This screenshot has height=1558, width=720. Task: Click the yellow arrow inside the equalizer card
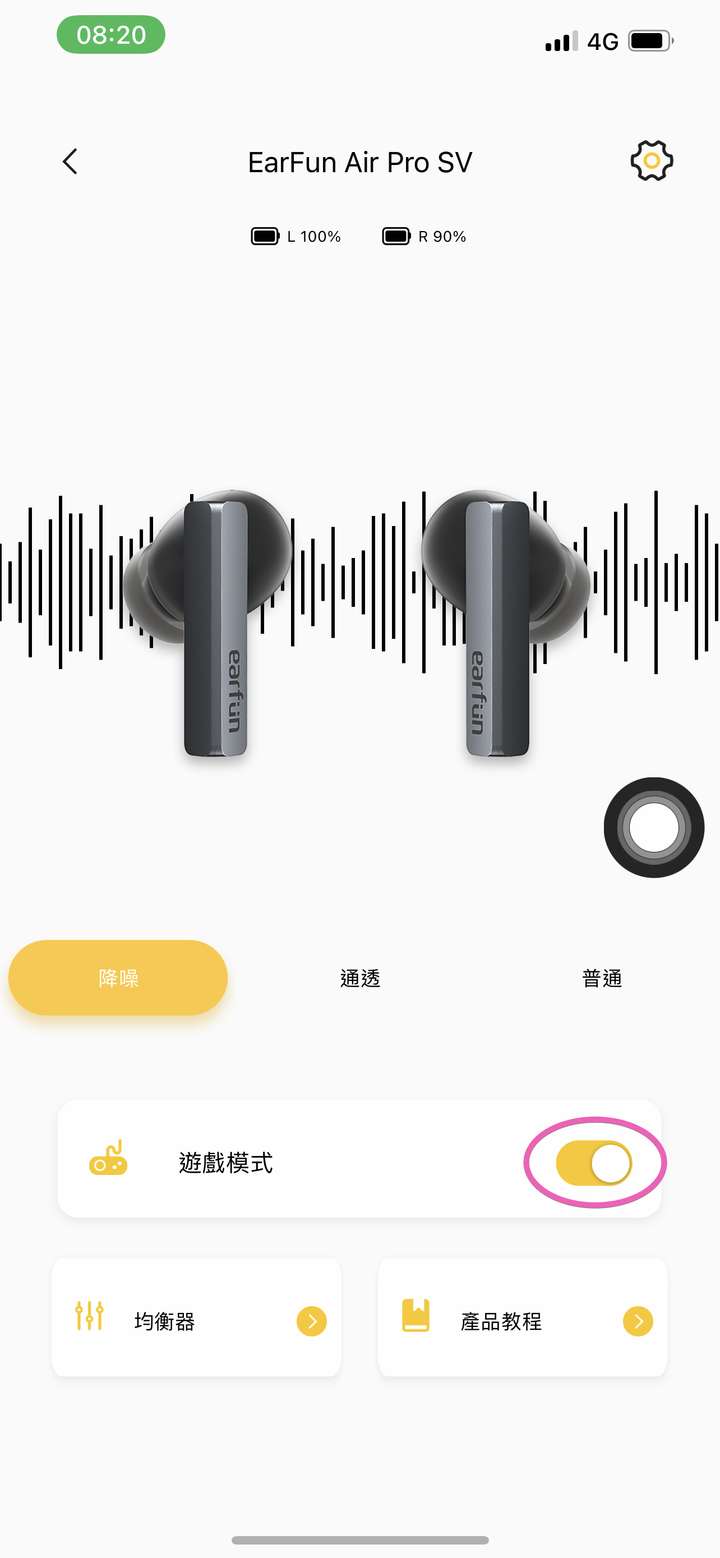point(311,1321)
